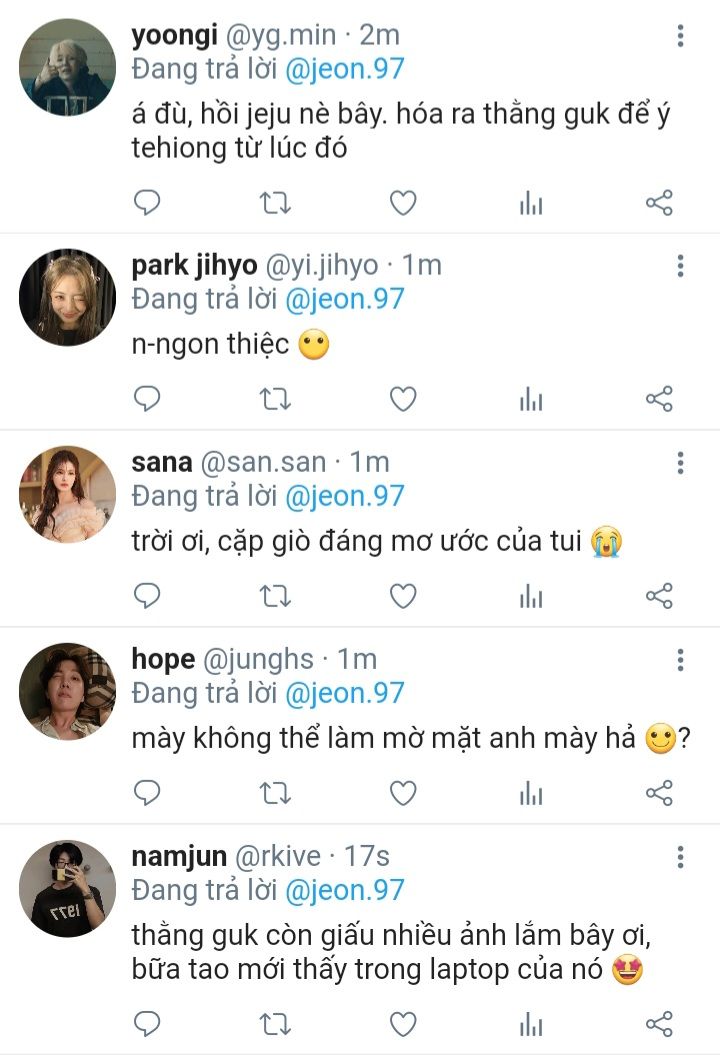The width and height of the screenshot is (720, 1055).
Task: Open namjun's profile picture
Action: (x=68, y=888)
